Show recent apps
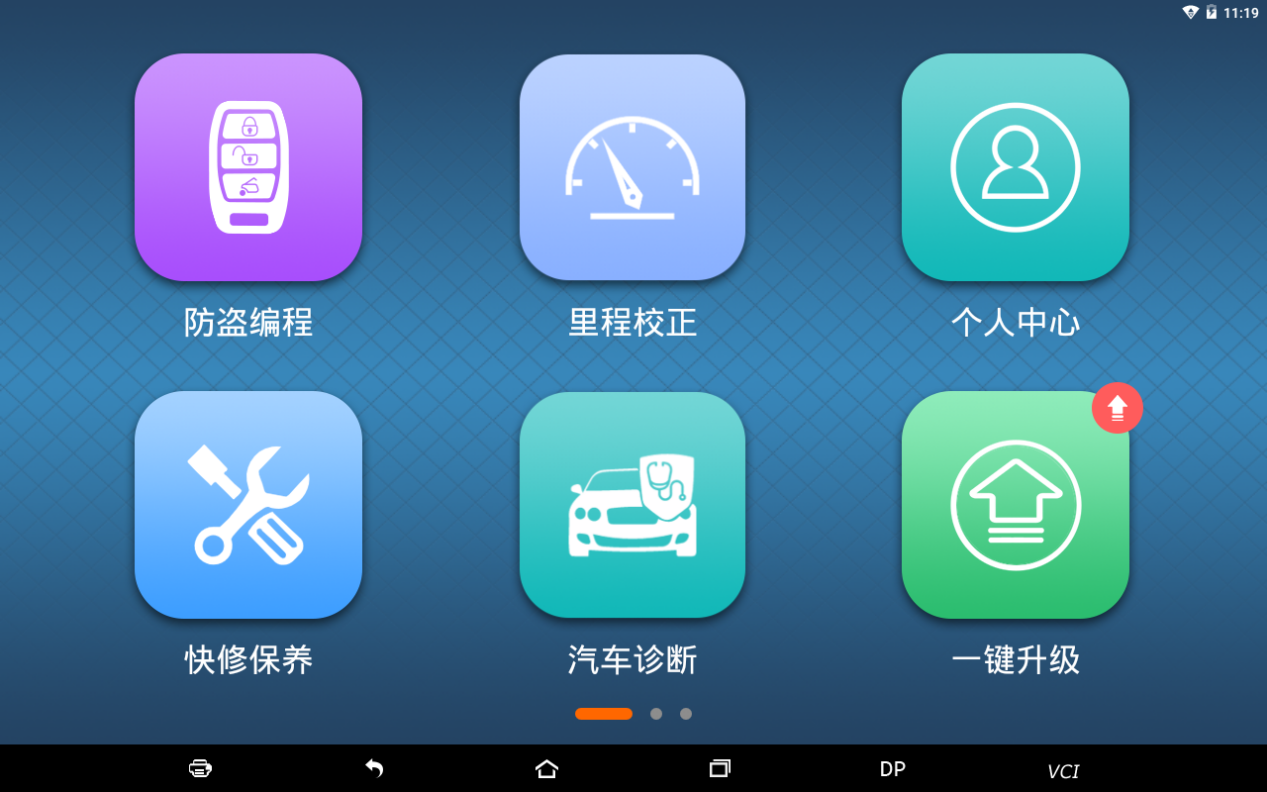This screenshot has height=792, width=1267. pyautogui.click(x=720, y=768)
